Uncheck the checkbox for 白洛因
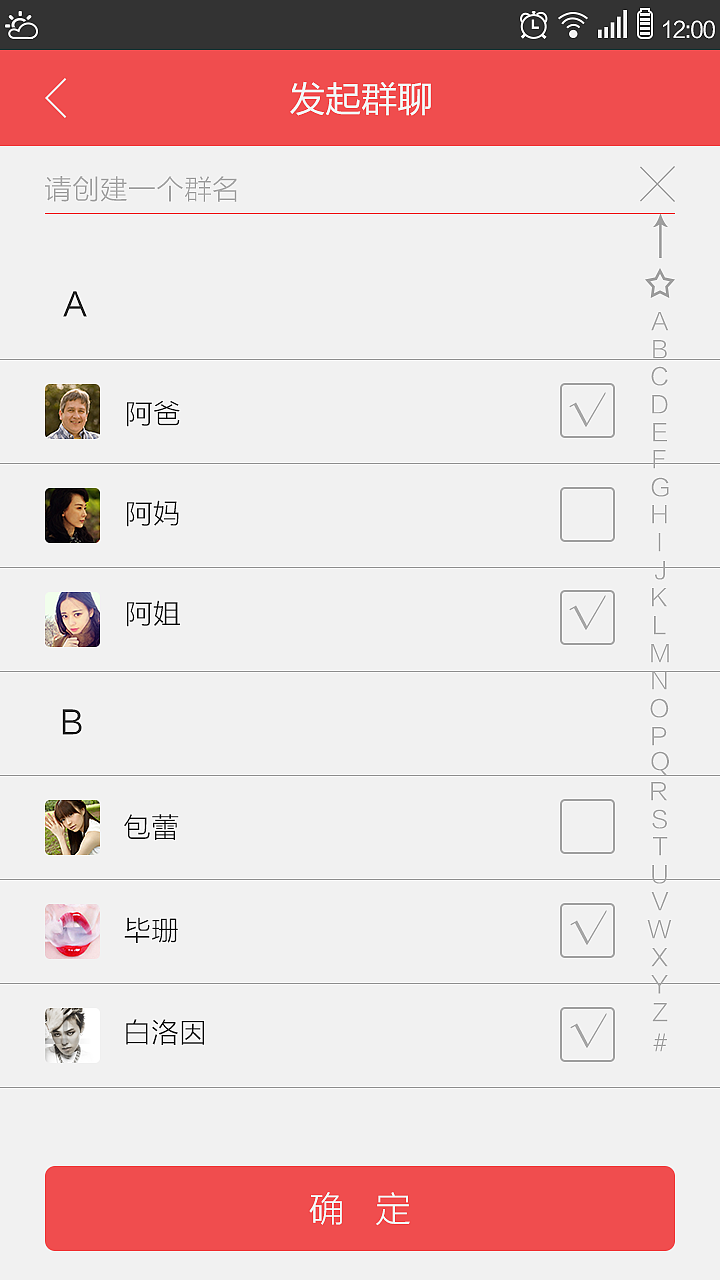 click(587, 1034)
